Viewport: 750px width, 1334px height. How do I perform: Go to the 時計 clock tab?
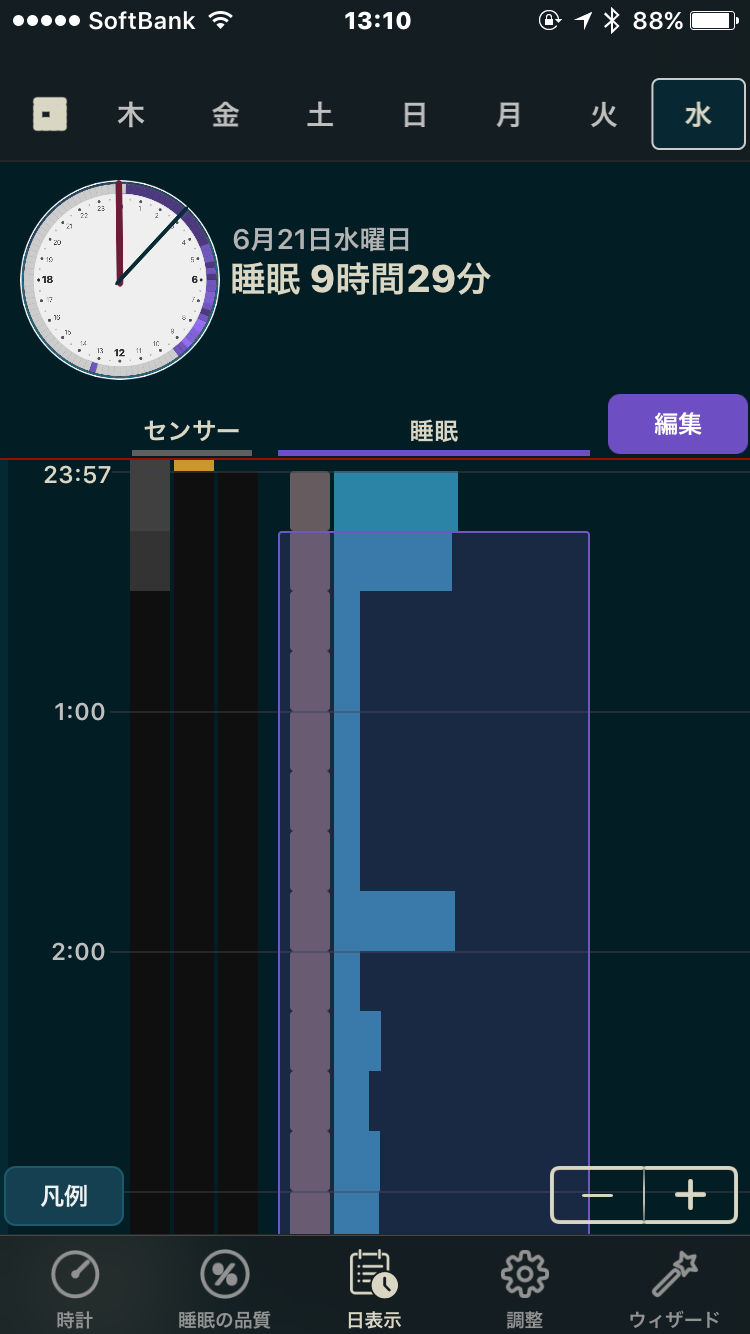tap(75, 1288)
